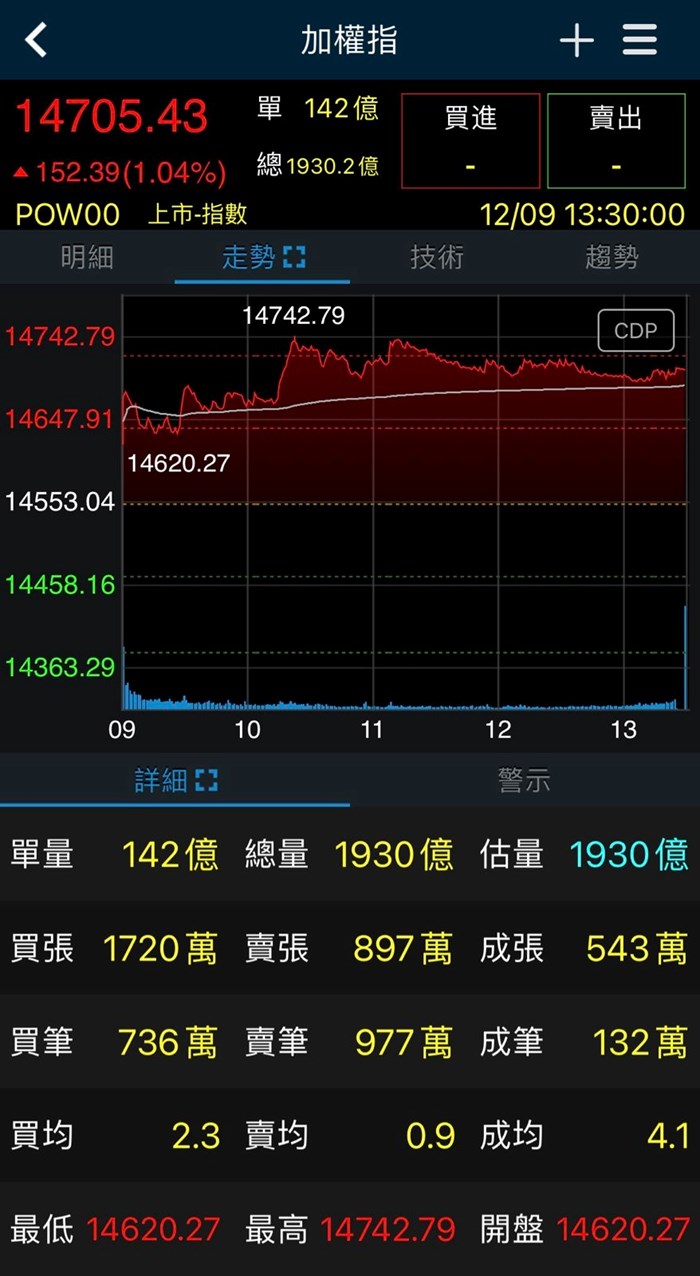Toggle the CDP button on chart
This screenshot has width=700, height=1276.
tap(636, 331)
